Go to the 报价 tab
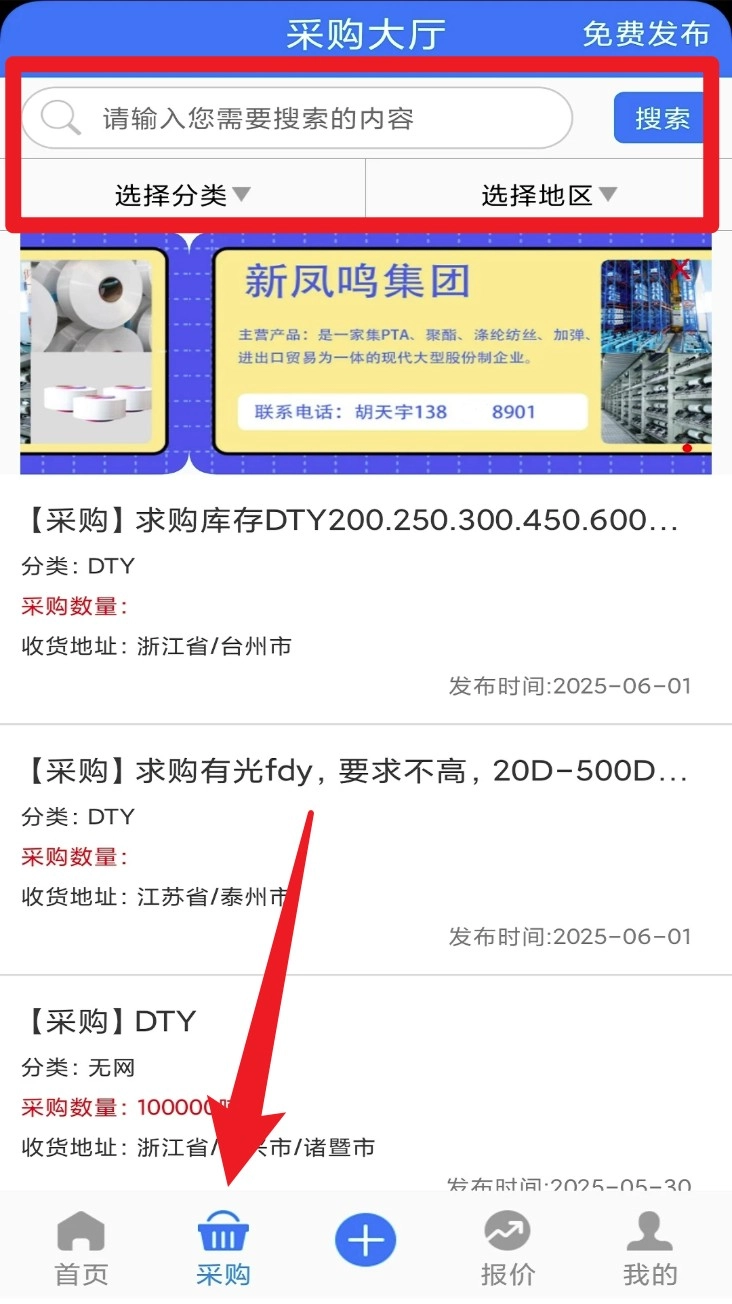The width and height of the screenshot is (732, 1304). [508, 1248]
